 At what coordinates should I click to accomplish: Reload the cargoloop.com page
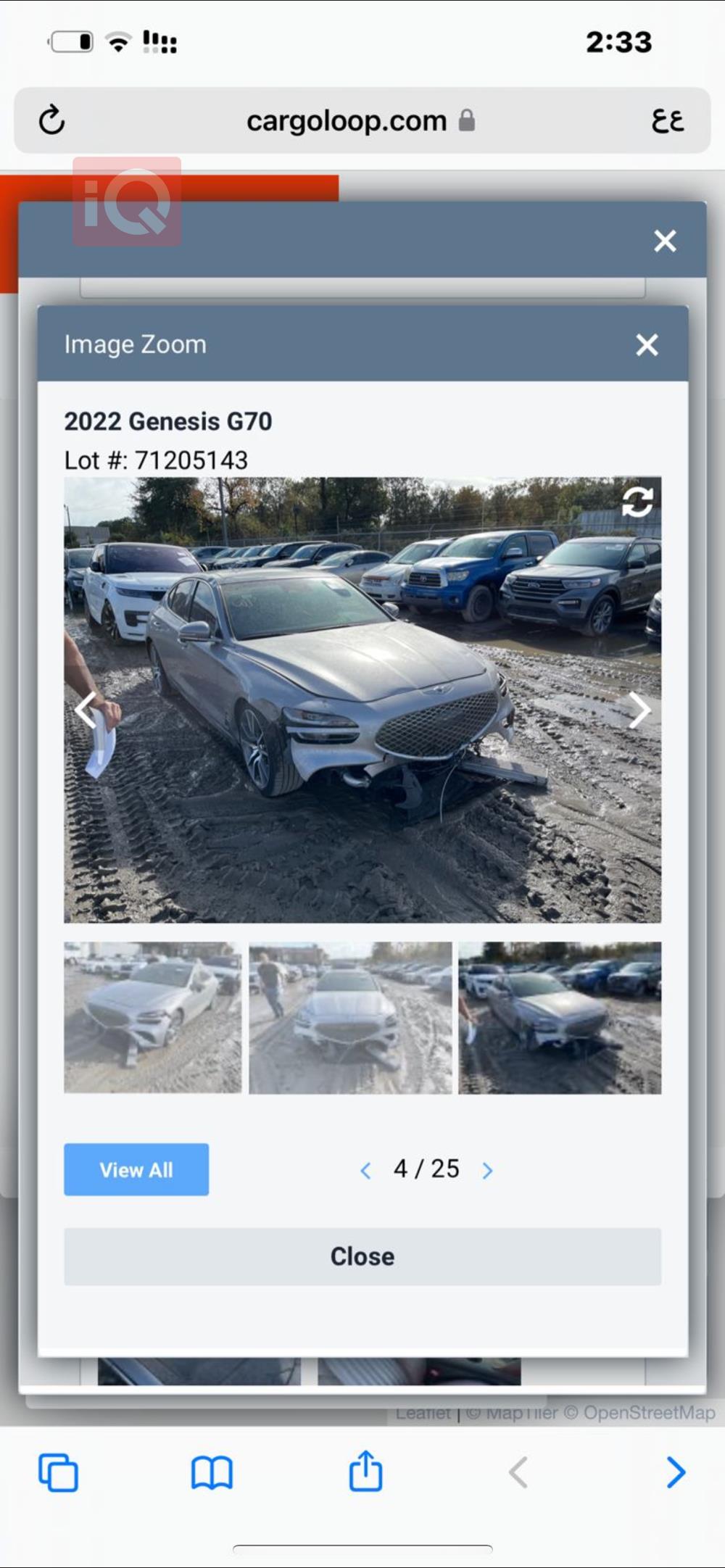pyautogui.click(x=52, y=120)
